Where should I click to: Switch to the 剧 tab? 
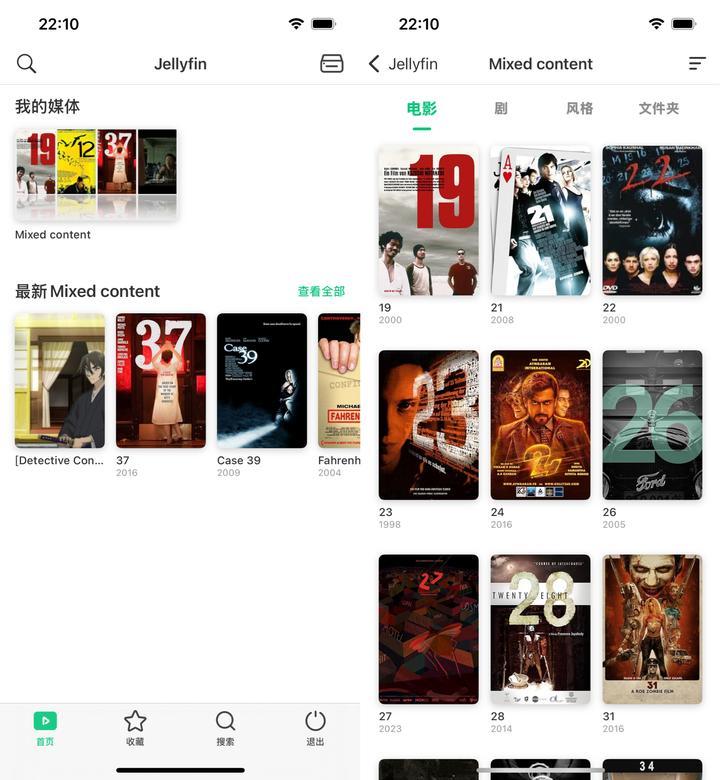click(501, 108)
